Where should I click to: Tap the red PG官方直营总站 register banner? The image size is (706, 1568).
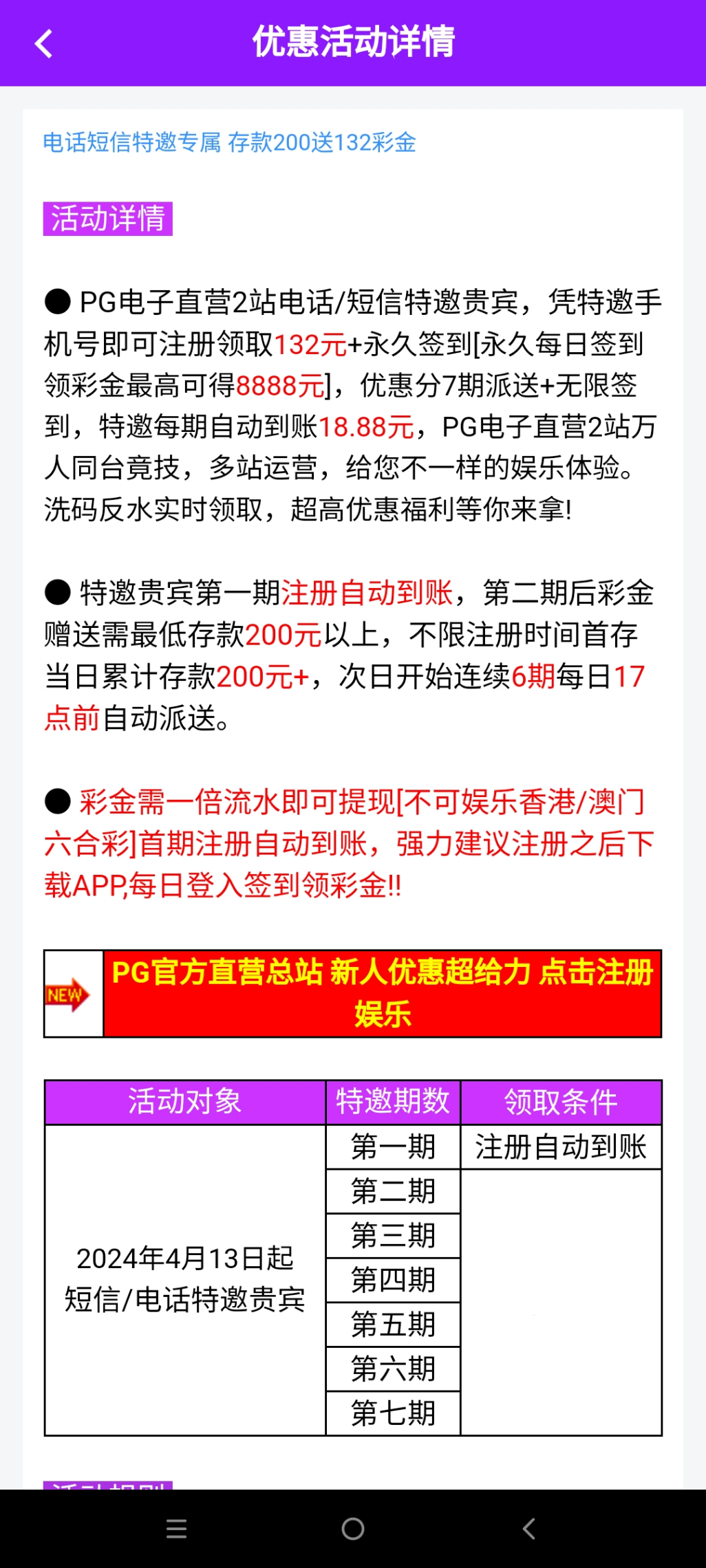pos(382,993)
